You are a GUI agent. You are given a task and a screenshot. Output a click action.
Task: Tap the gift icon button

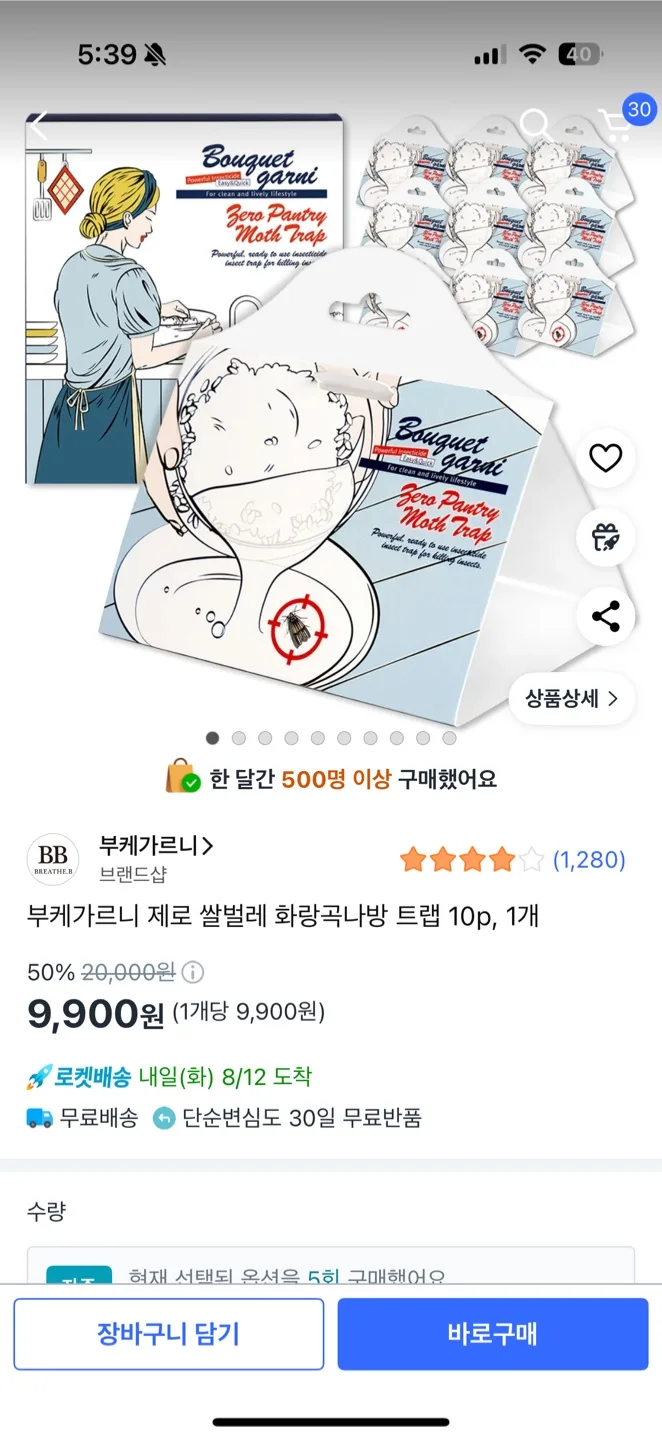[605, 537]
